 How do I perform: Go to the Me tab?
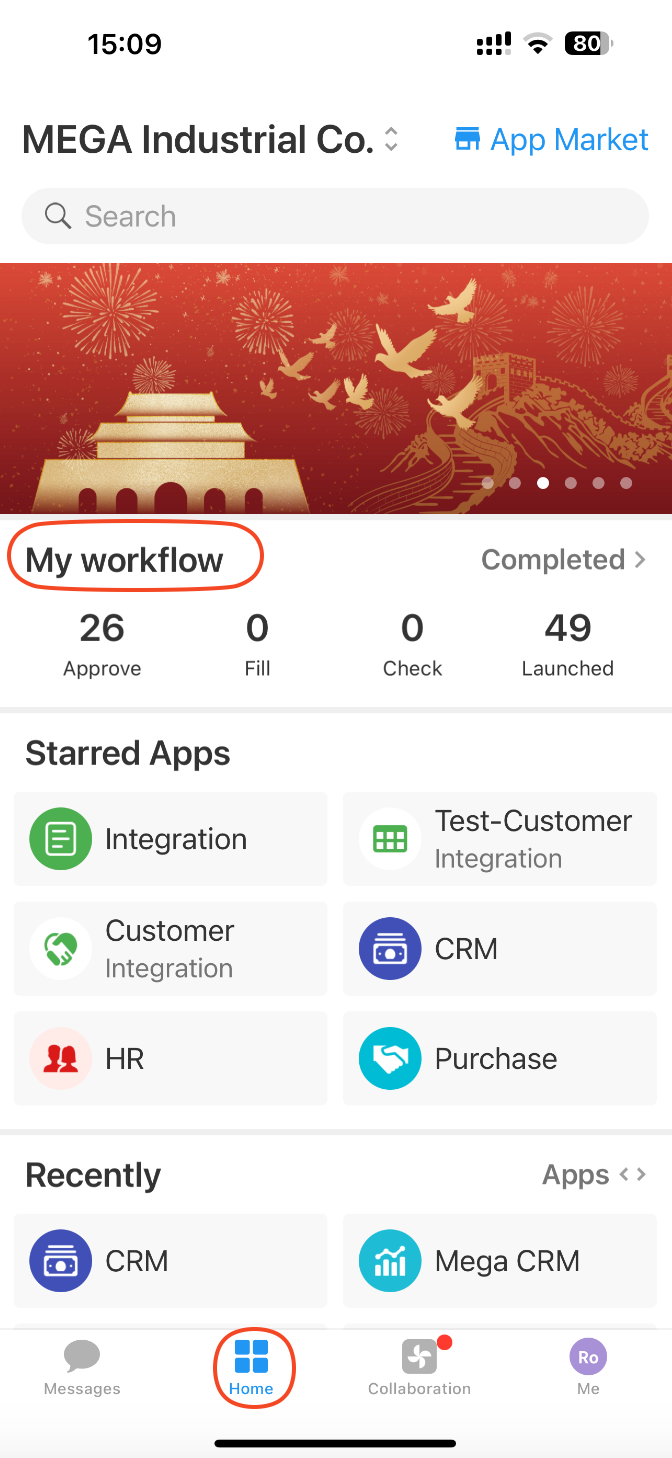click(588, 1368)
